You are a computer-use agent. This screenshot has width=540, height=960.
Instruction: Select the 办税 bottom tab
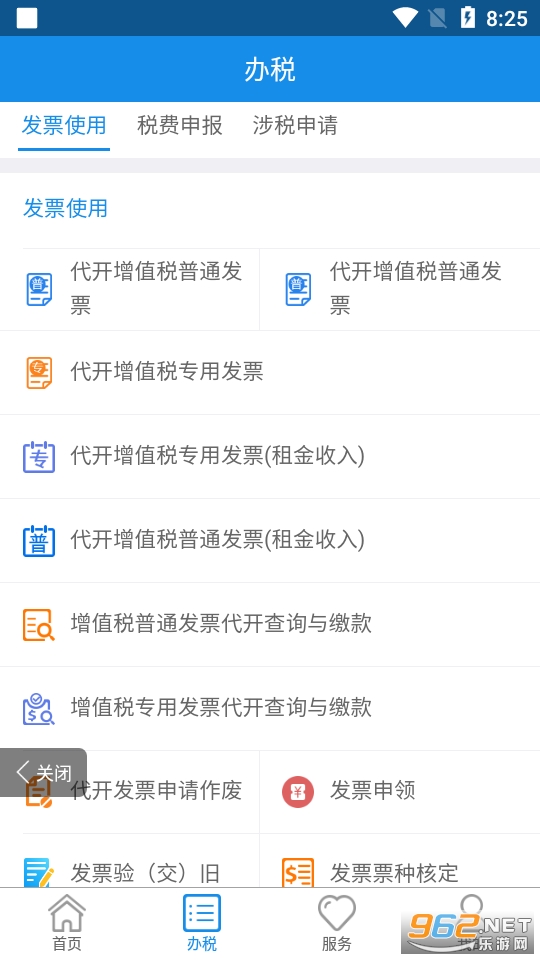[202, 923]
